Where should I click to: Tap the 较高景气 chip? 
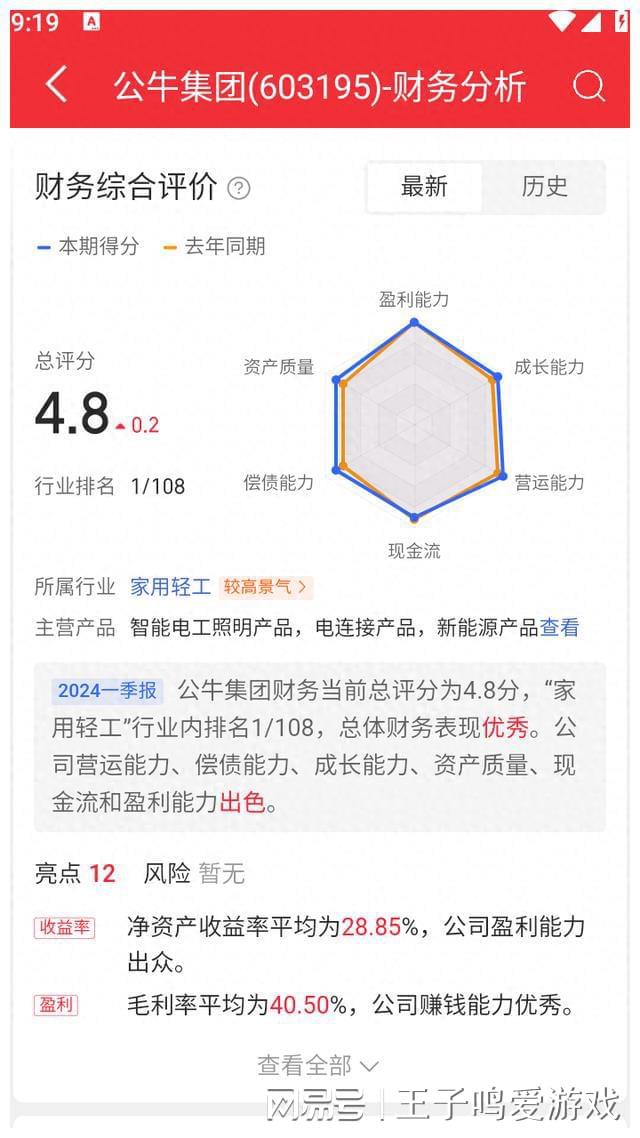coord(266,586)
